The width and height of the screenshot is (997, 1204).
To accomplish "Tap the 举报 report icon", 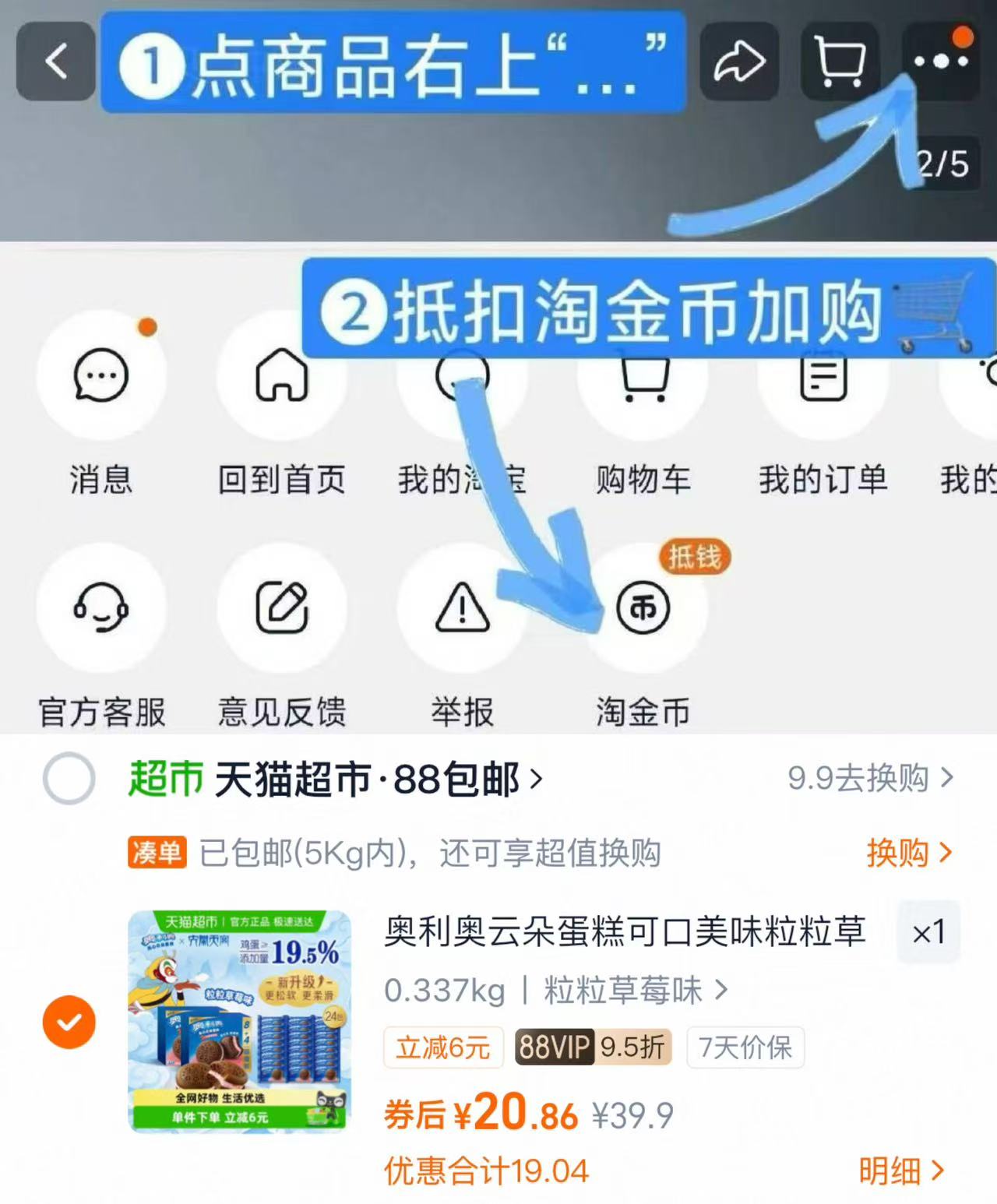I will point(463,609).
